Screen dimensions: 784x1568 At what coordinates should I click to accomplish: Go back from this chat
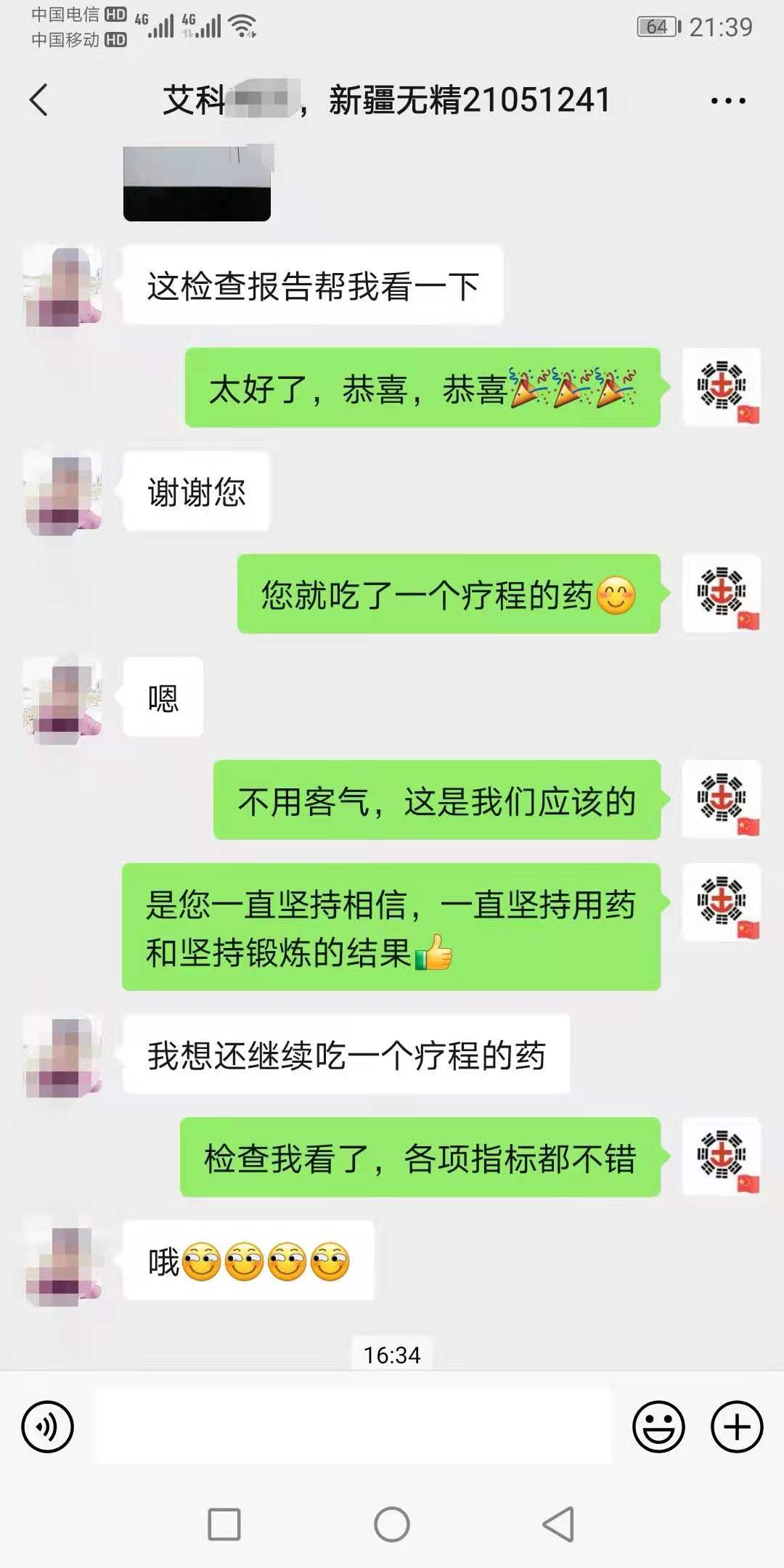click(39, 100)
